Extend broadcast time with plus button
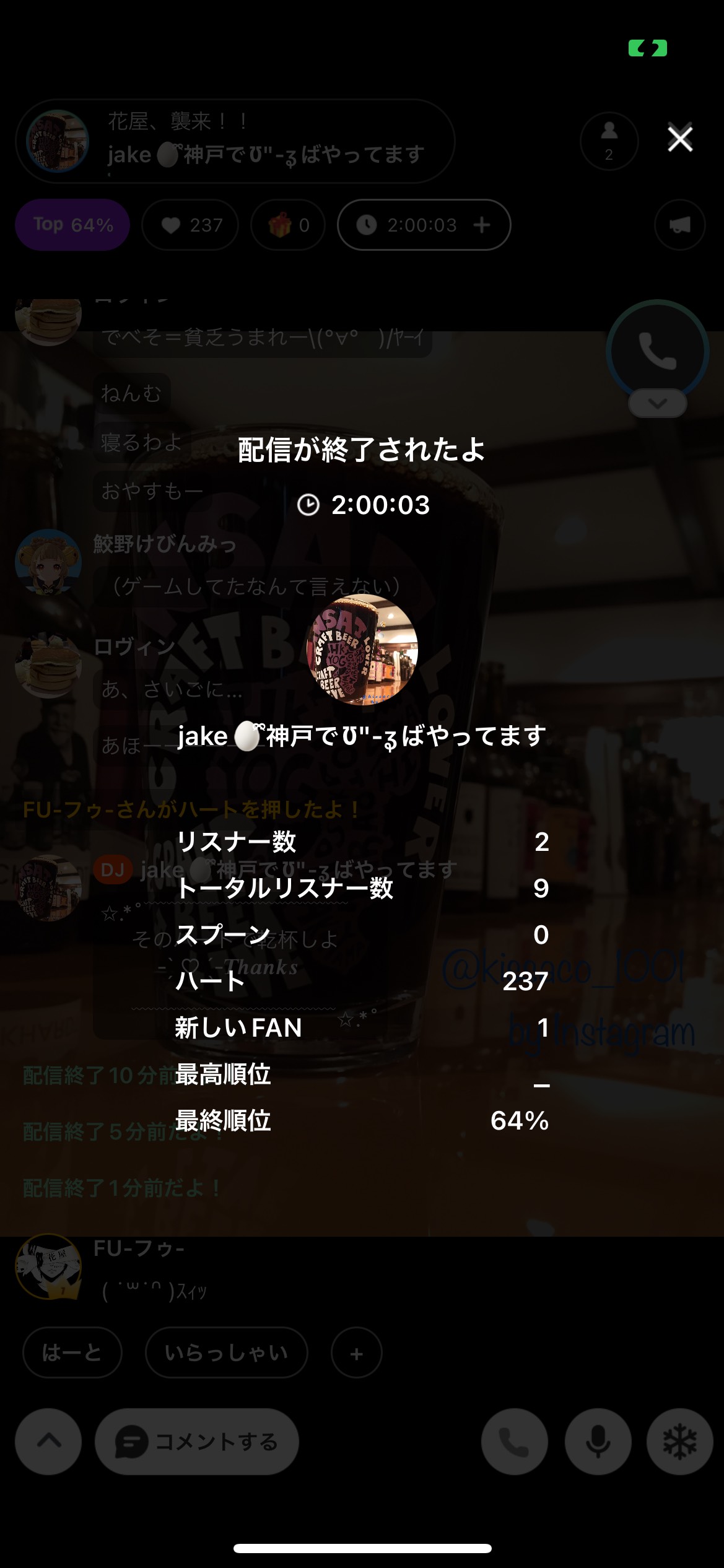The height and width of the screenshot is (1568, 724). 481,225
